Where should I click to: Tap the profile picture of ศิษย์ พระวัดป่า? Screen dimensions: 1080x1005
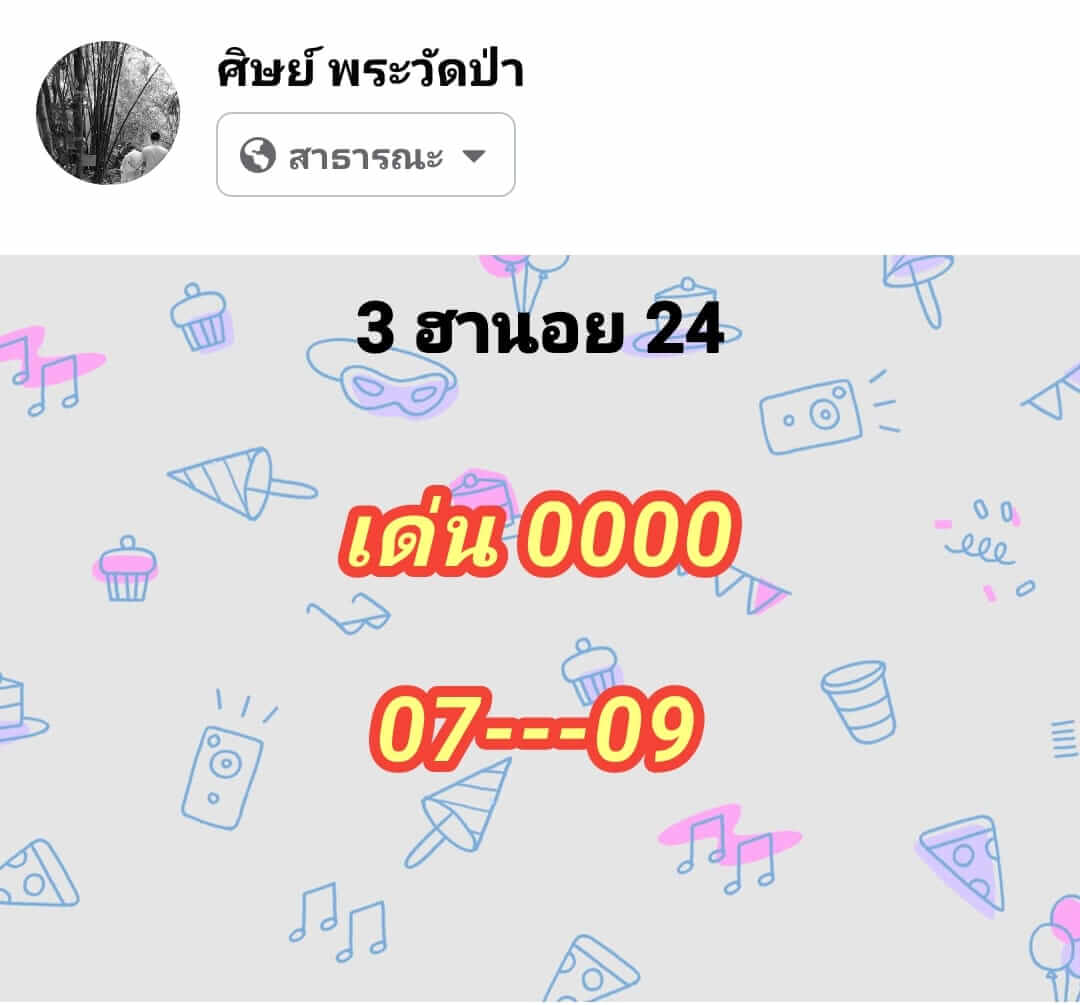point(108,113)
